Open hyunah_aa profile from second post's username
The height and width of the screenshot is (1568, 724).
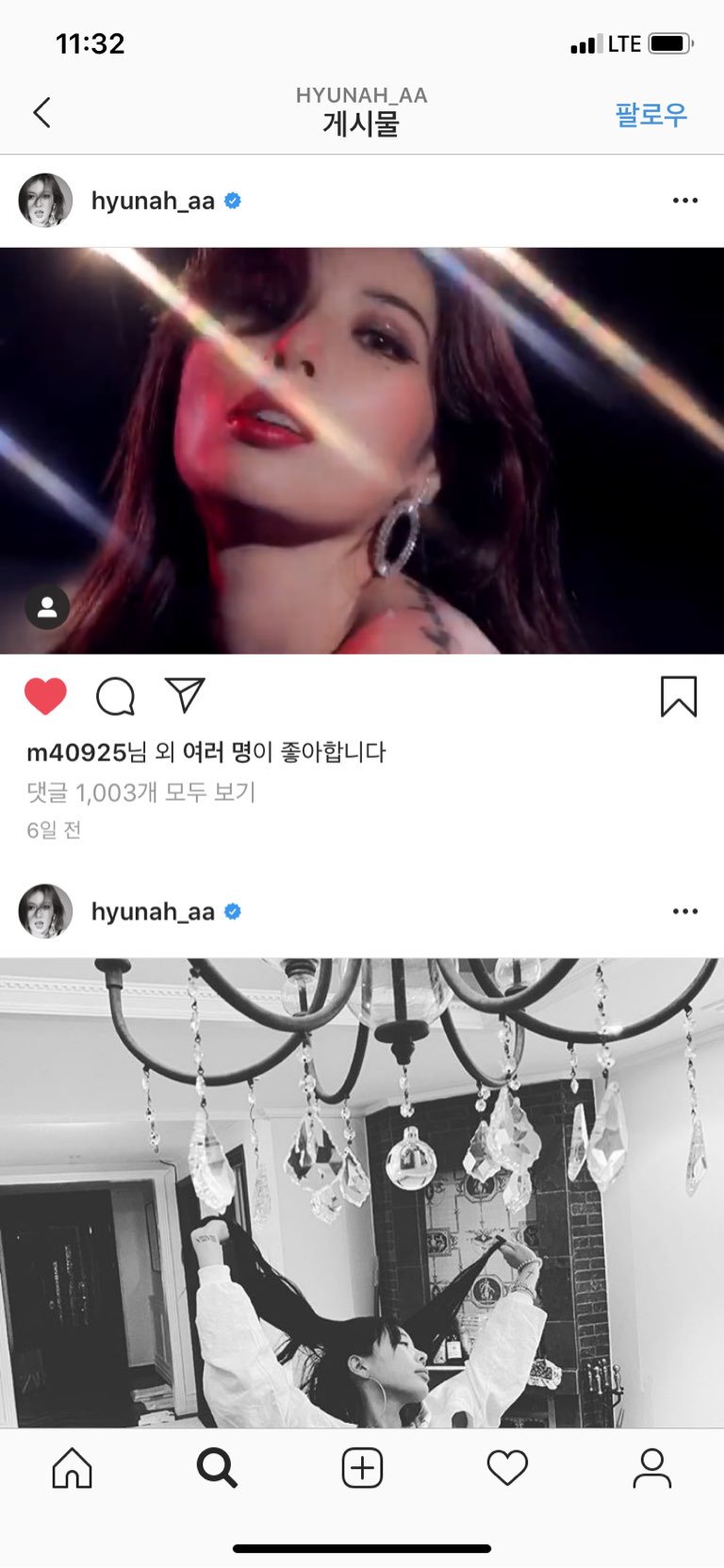point(153,912)
